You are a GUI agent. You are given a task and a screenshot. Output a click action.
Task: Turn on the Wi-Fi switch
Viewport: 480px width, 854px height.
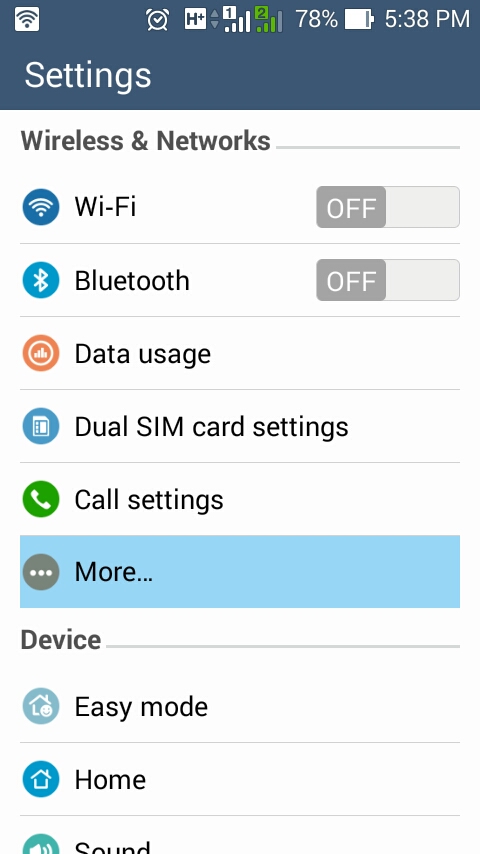coord(387,207)
